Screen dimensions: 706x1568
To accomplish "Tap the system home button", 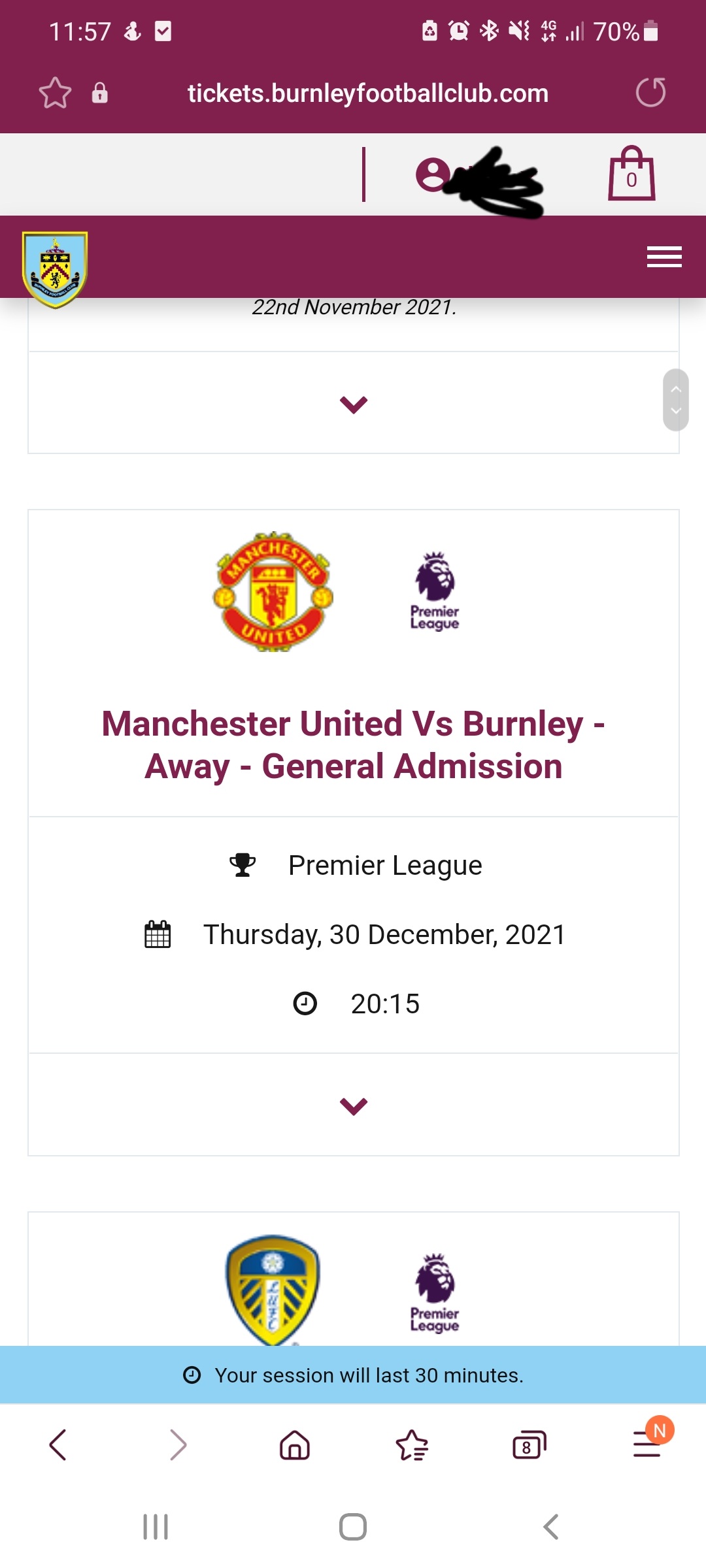I will click(x=353, y=1527).
